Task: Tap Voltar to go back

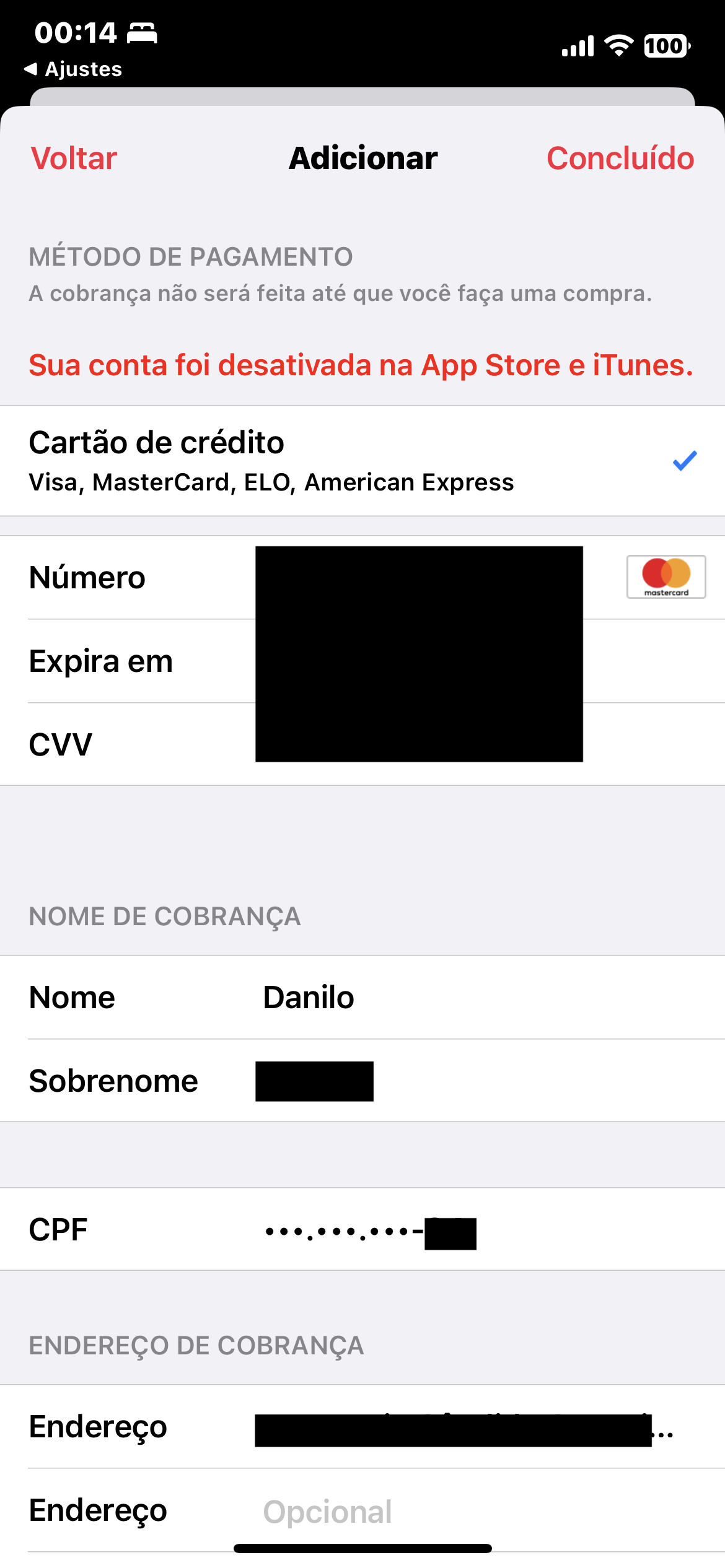Action: (x=74, y=159)
